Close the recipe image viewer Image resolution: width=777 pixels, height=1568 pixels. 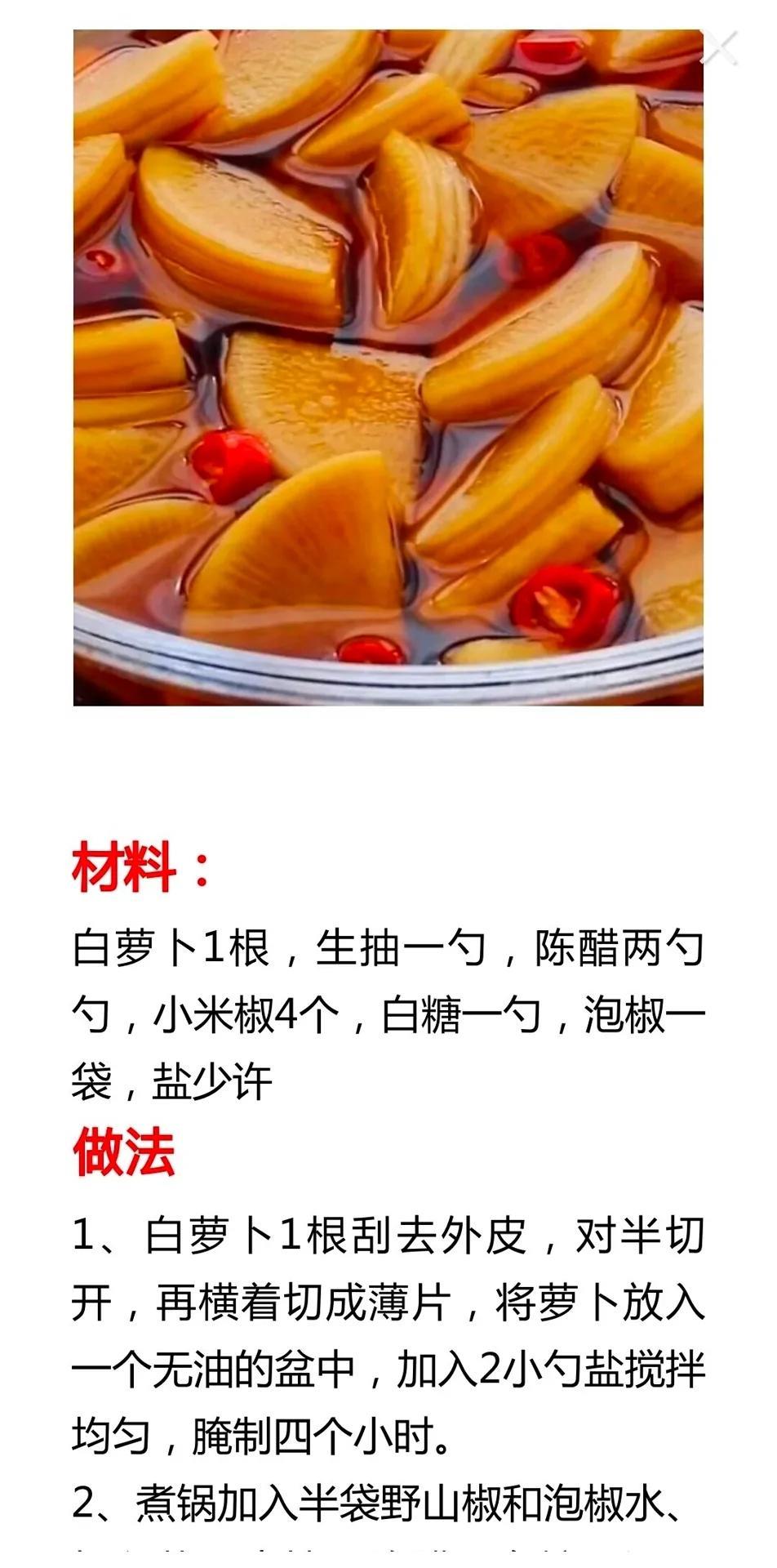tap(720, 48)
